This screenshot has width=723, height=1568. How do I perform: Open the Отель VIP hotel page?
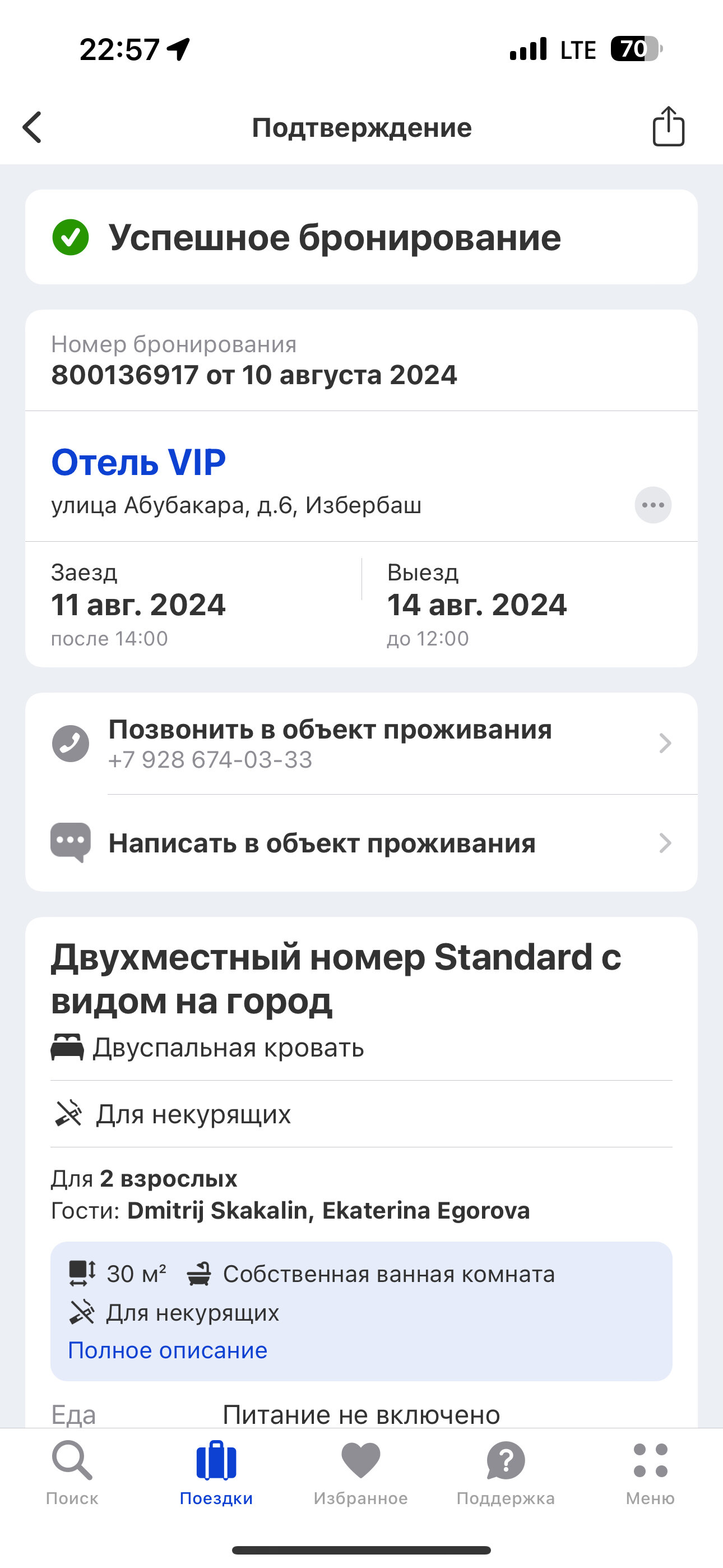(139, 462)
